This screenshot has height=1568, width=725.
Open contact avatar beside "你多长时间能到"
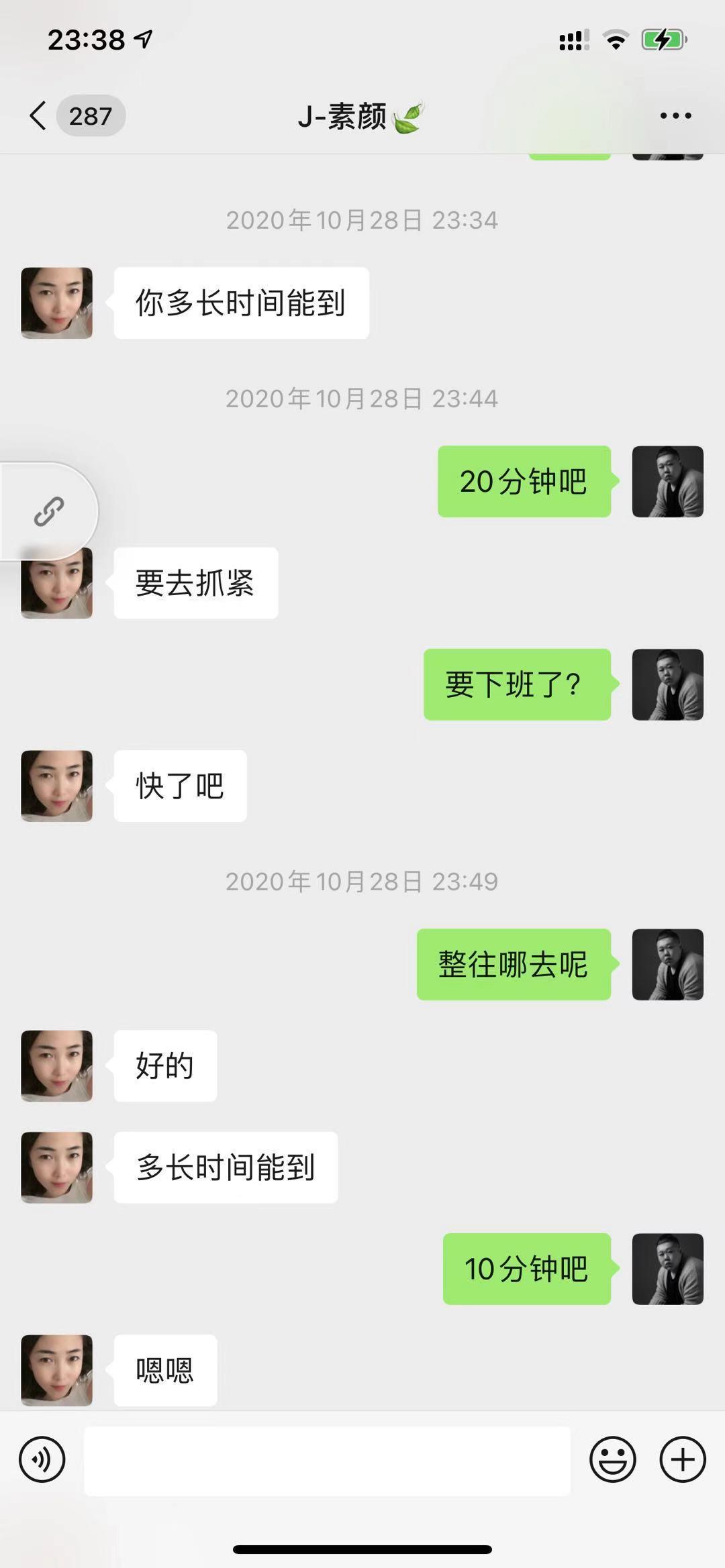tap(57, 303)
